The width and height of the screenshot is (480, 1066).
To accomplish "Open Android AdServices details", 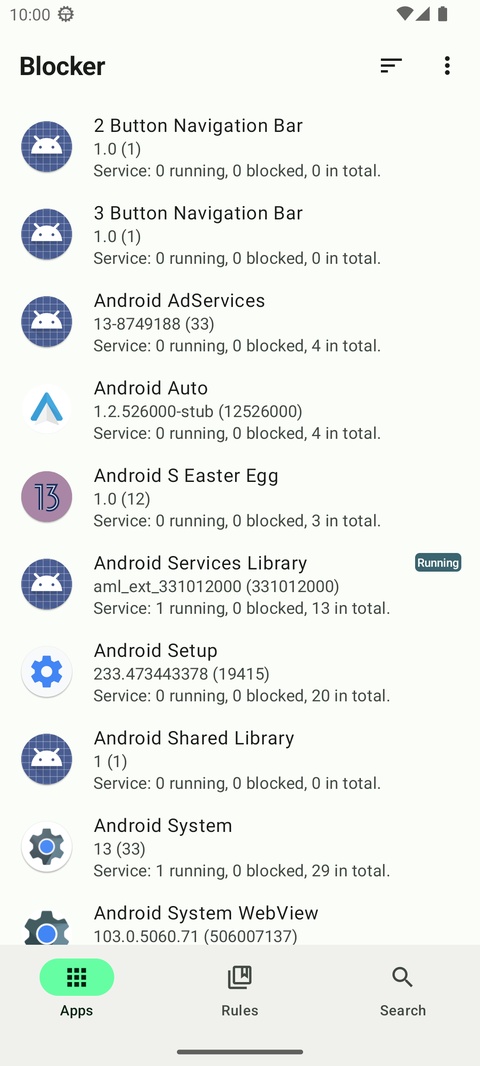I will (240, 322).
